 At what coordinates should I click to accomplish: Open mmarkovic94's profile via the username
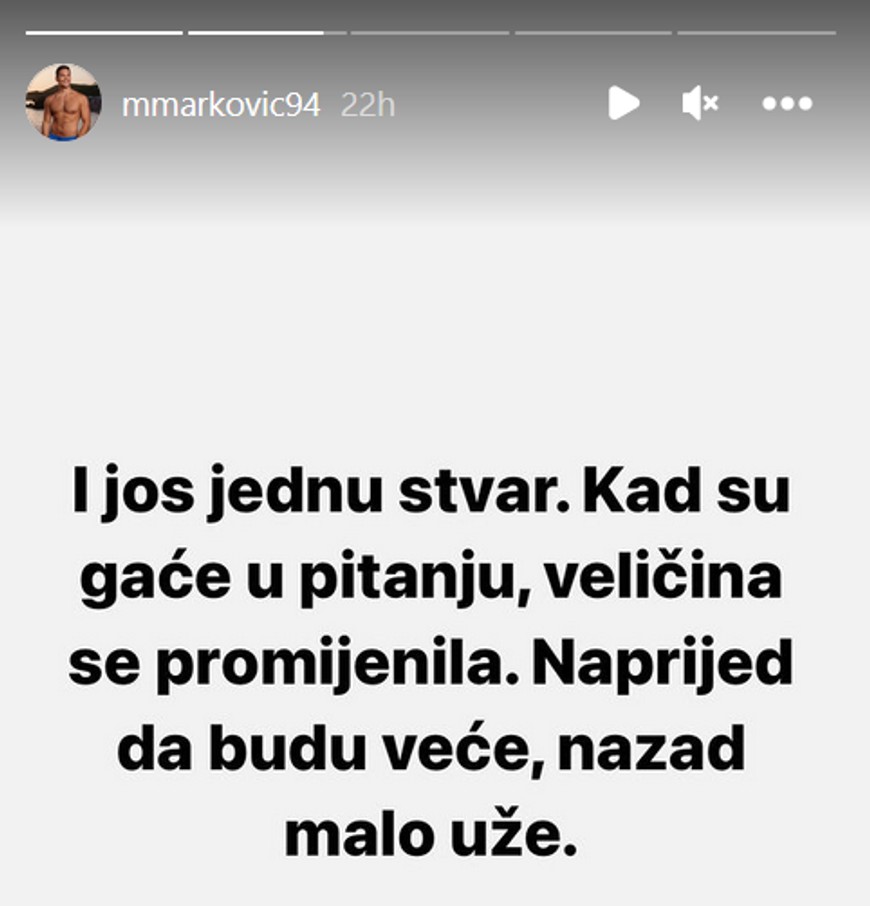click(225, 101)
